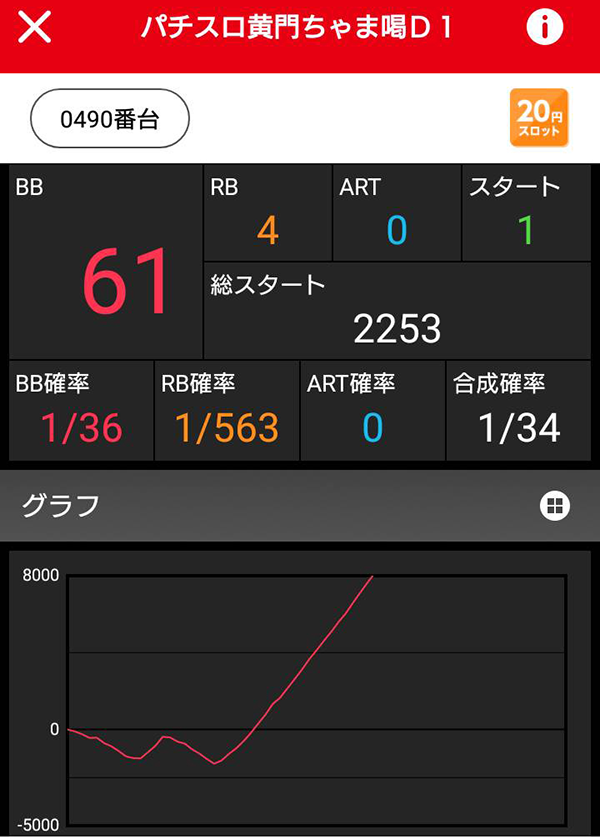This screenshot has height=839, width=600.
Task: Open the graph grid view icon
Action: [554, 506]
